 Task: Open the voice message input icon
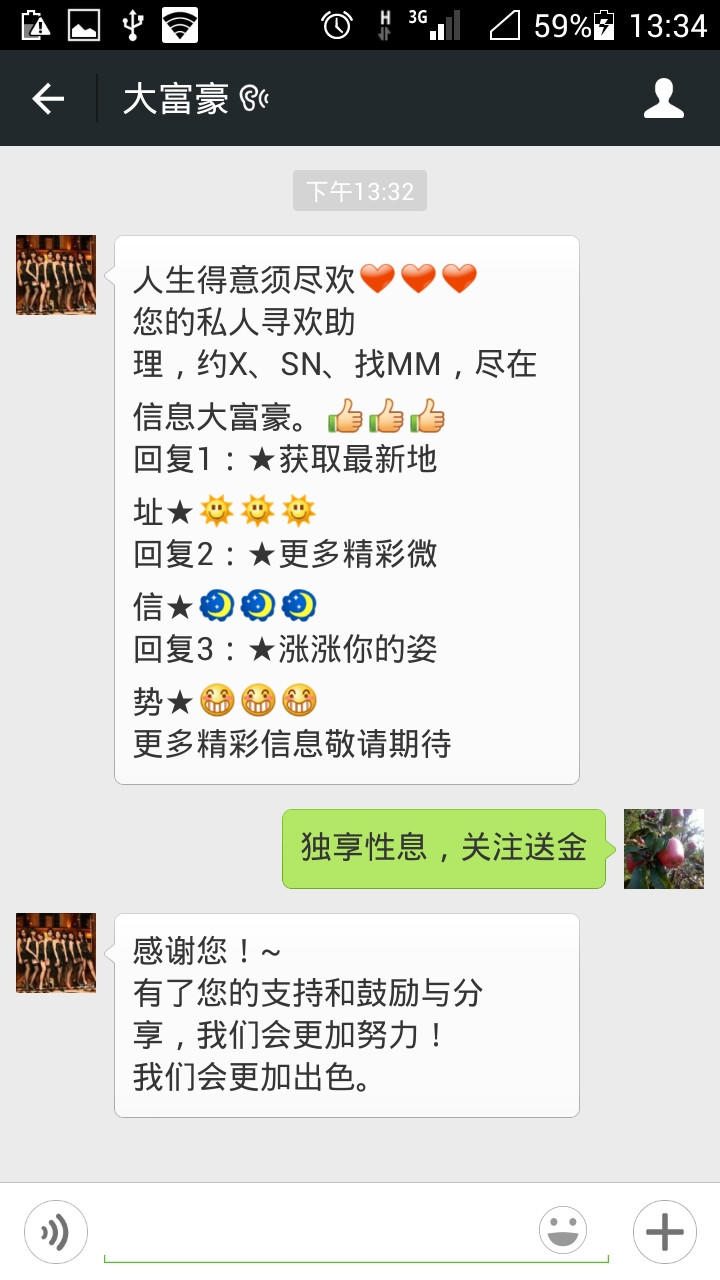(x=55, y=1231)
